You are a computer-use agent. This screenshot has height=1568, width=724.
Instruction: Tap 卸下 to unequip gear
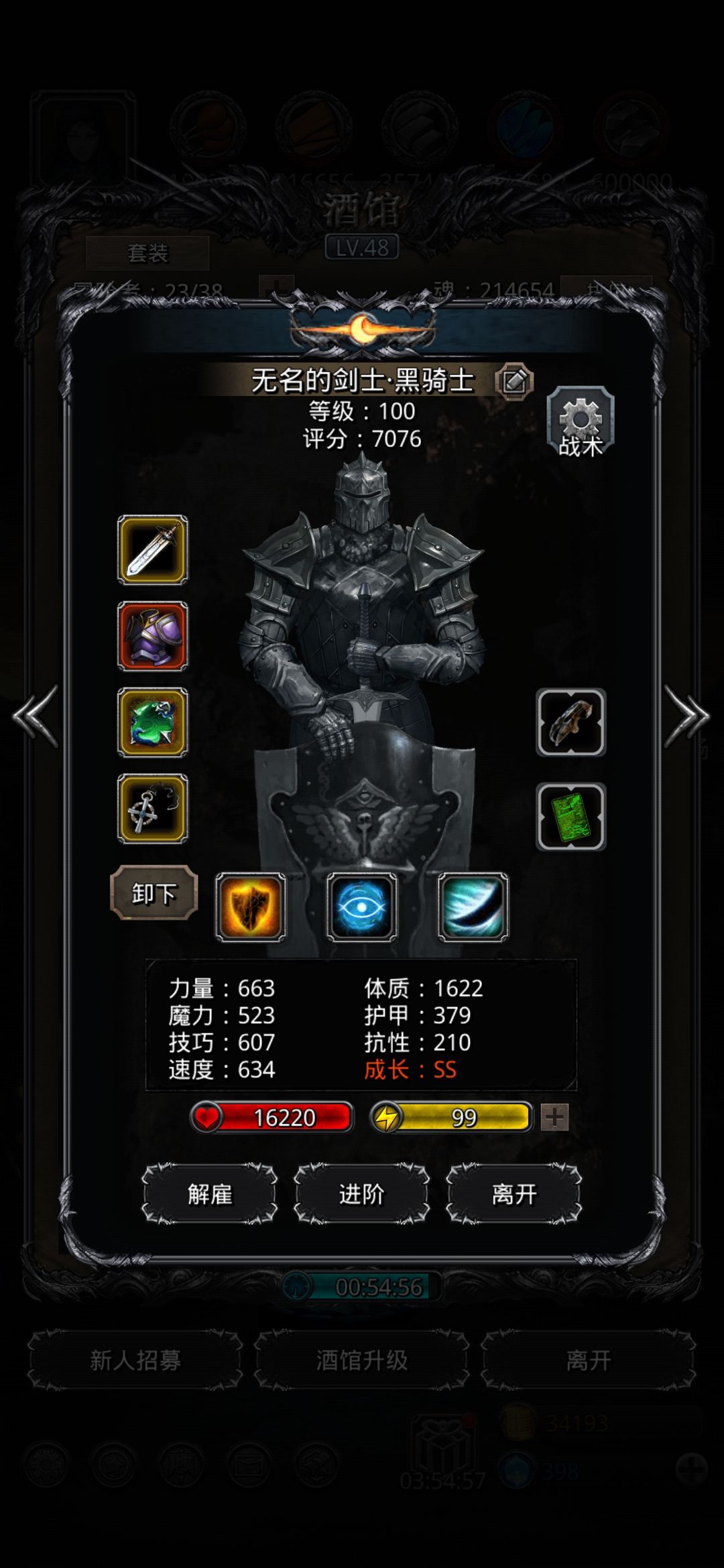(154, 893)
